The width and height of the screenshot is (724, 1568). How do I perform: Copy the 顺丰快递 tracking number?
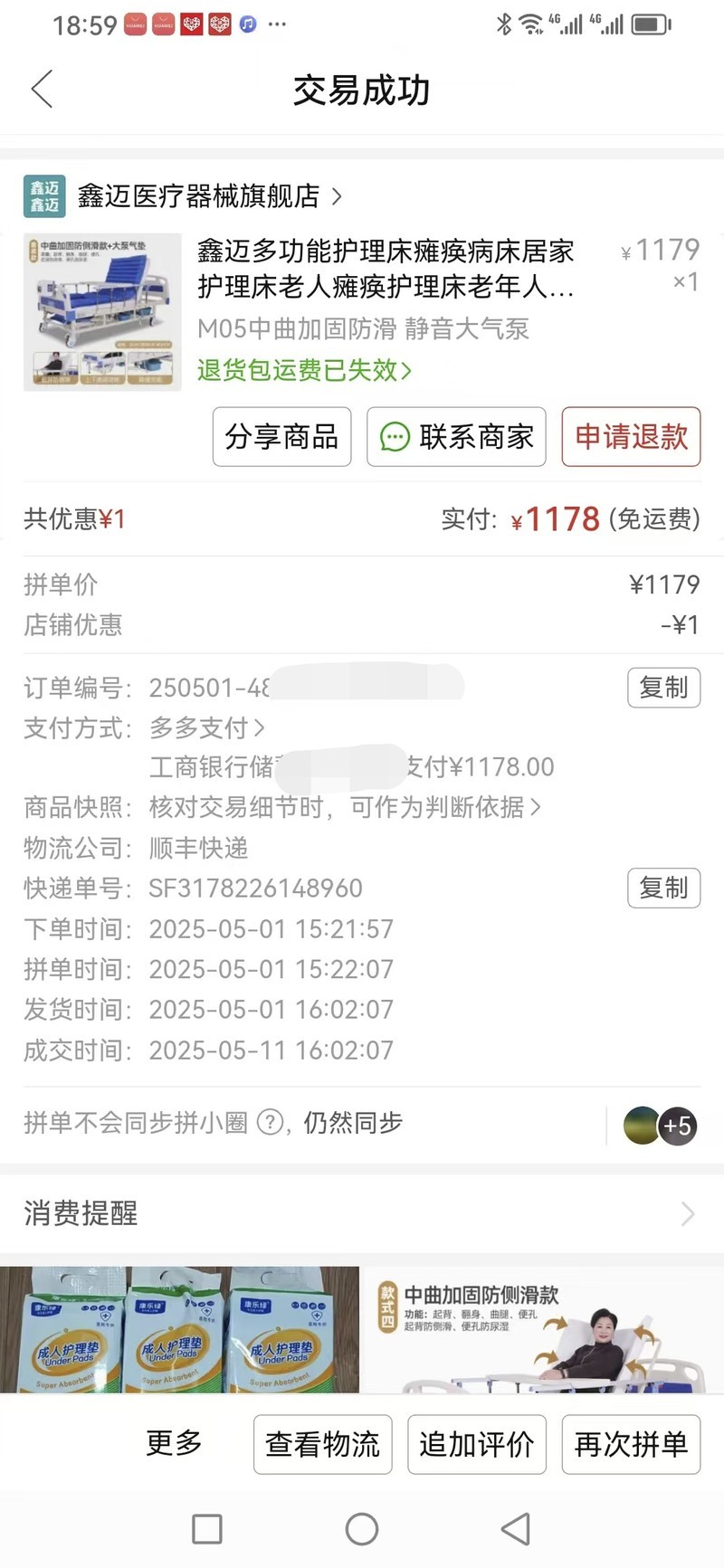663,889
